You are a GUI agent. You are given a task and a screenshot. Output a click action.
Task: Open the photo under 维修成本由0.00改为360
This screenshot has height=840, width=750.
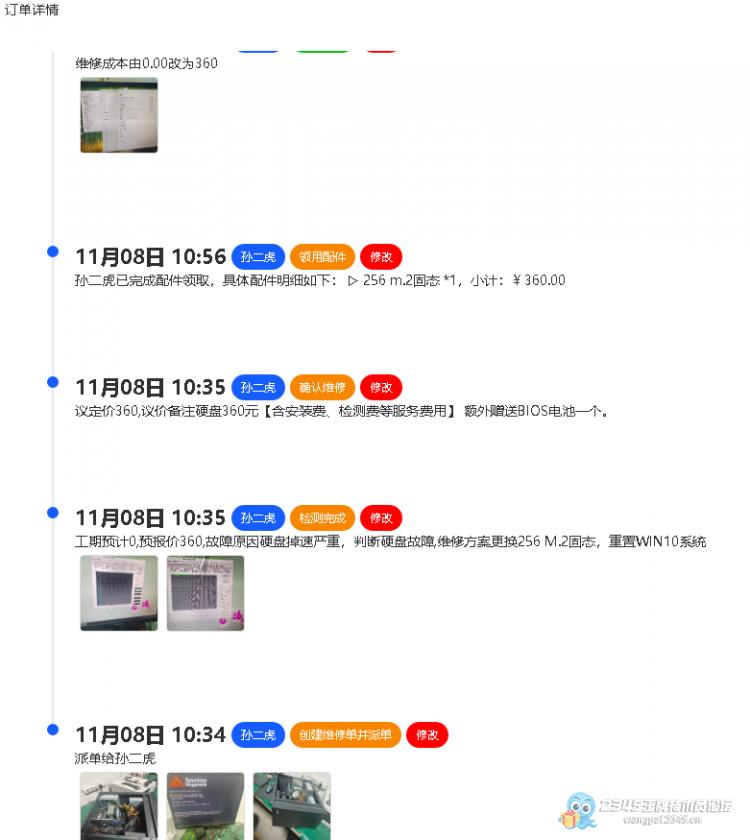[x=119, y=115]
